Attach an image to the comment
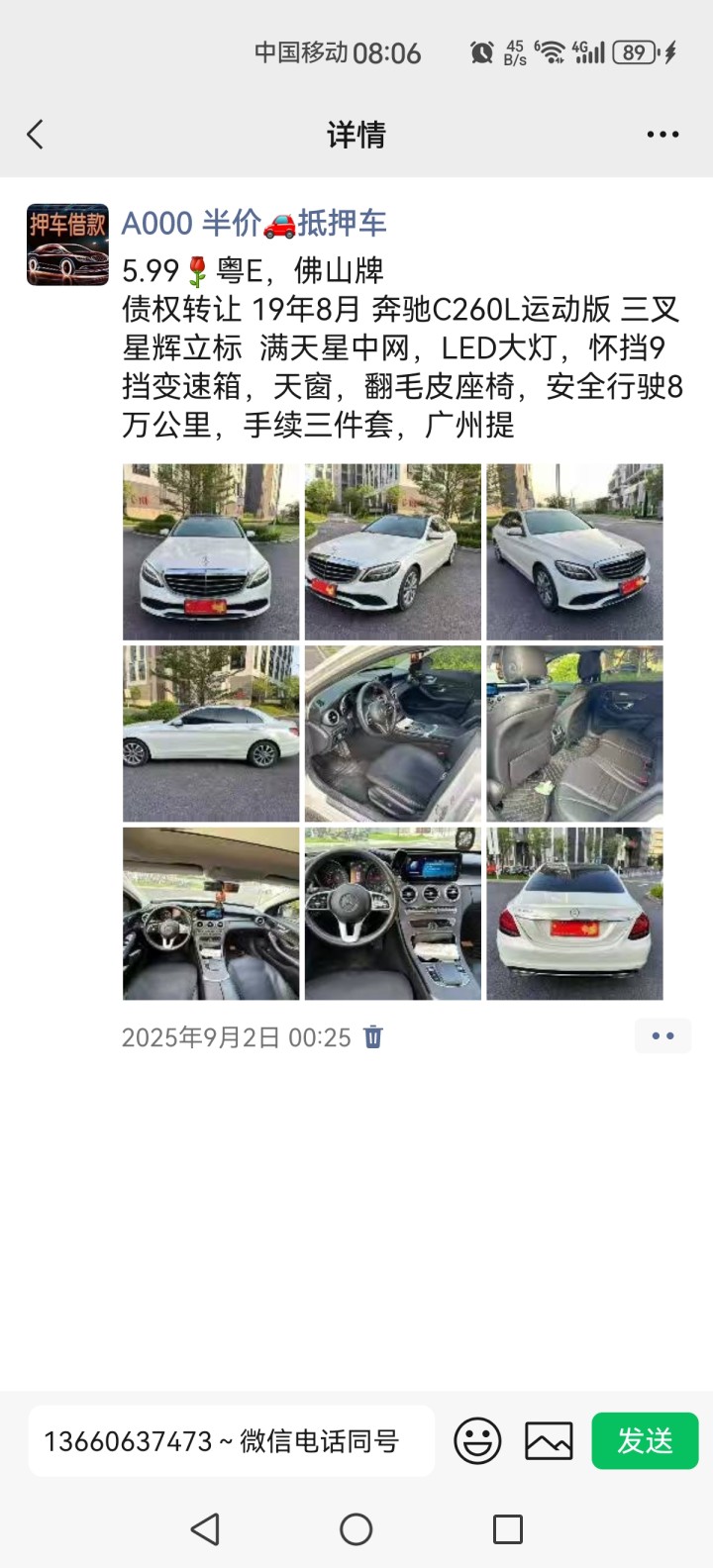 (x=549, y=1441)
